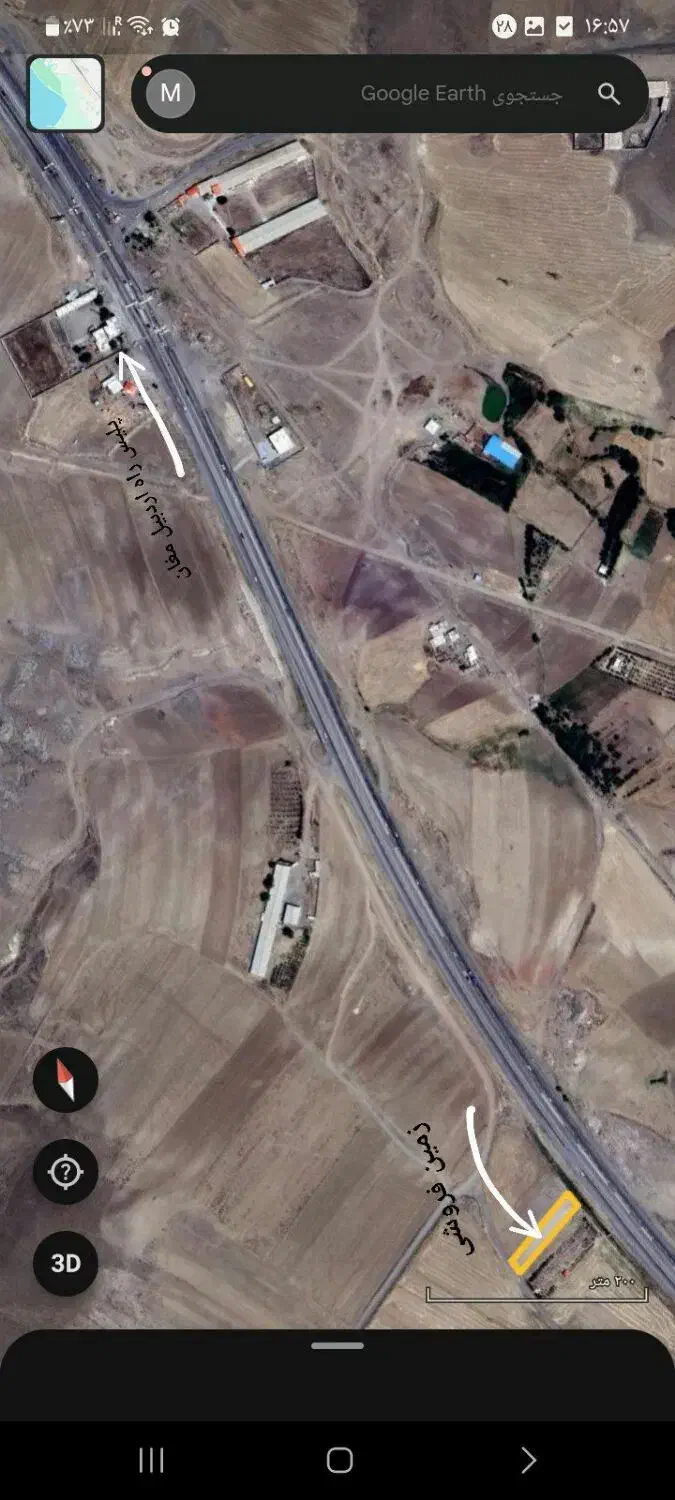Viewport: 675px width, 1500px height.
Task: Open the M profile avatar
Action: (x=171, y=93)
